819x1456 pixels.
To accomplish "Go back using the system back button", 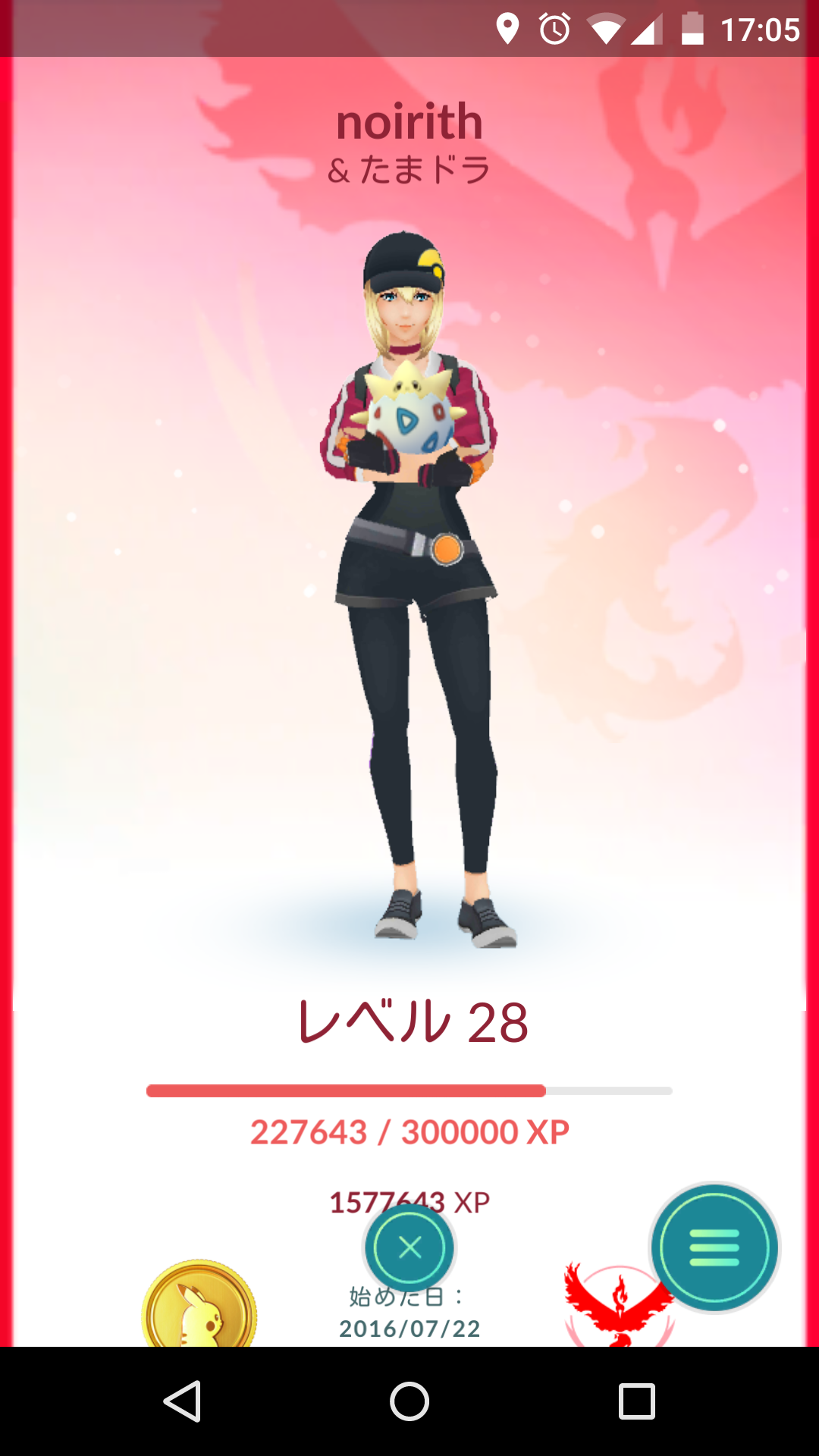I will [x=182, y=1401].
